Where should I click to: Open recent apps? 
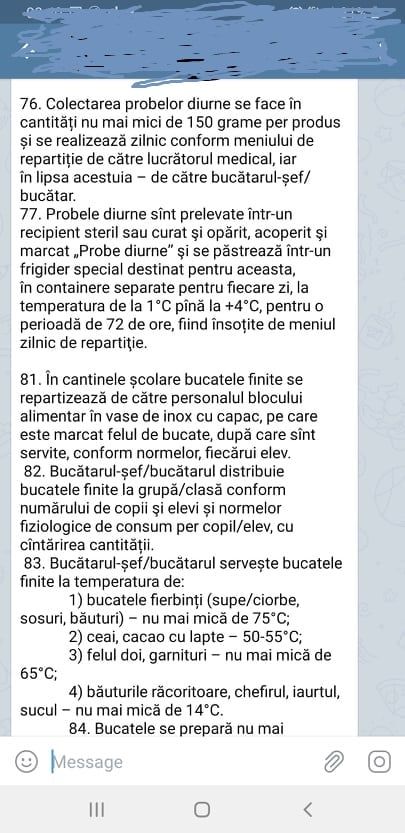(97, 810)
